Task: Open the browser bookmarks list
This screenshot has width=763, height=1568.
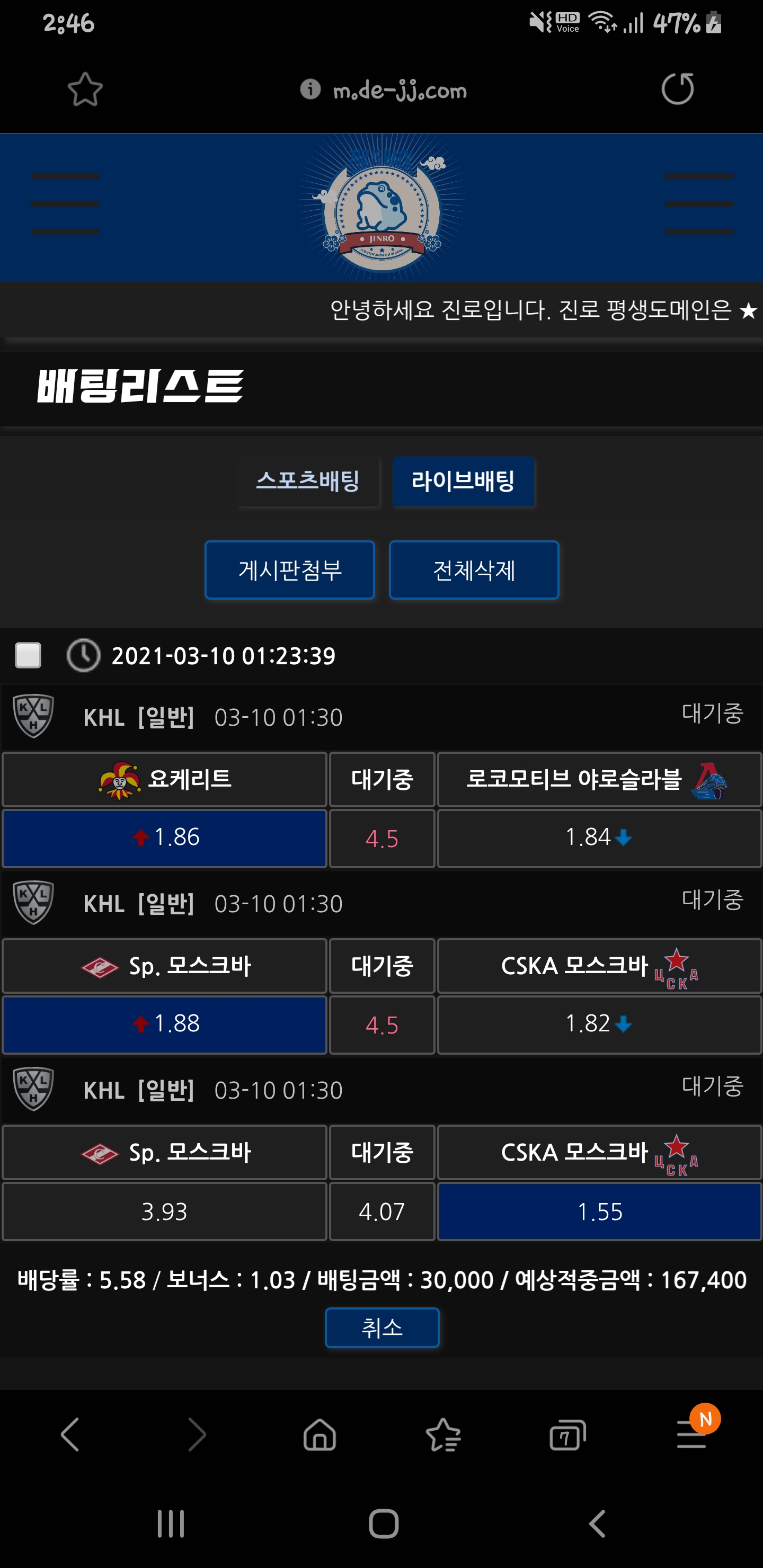Action: pyautogui.click(x=443, y=1435)
